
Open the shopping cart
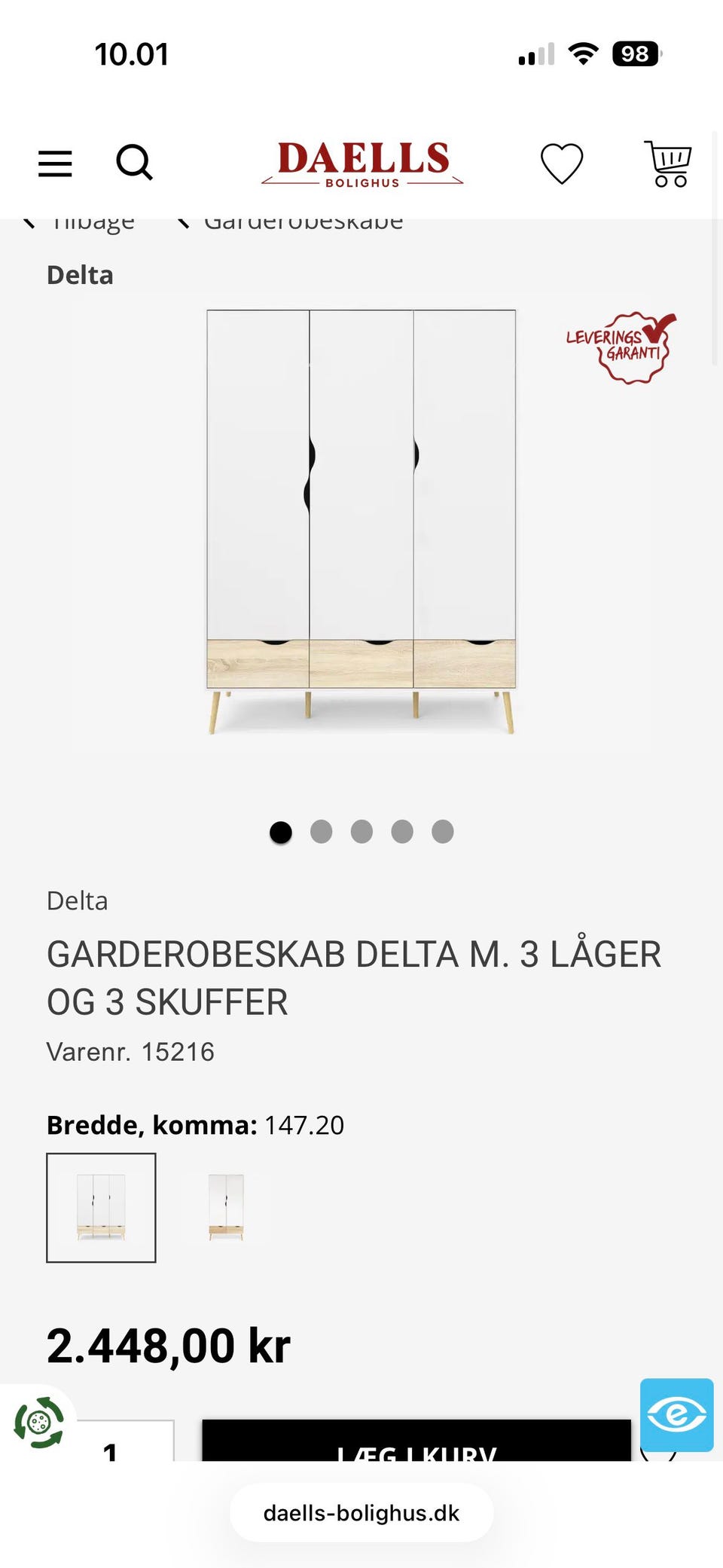pyautogui.click(x=667, y=163)
